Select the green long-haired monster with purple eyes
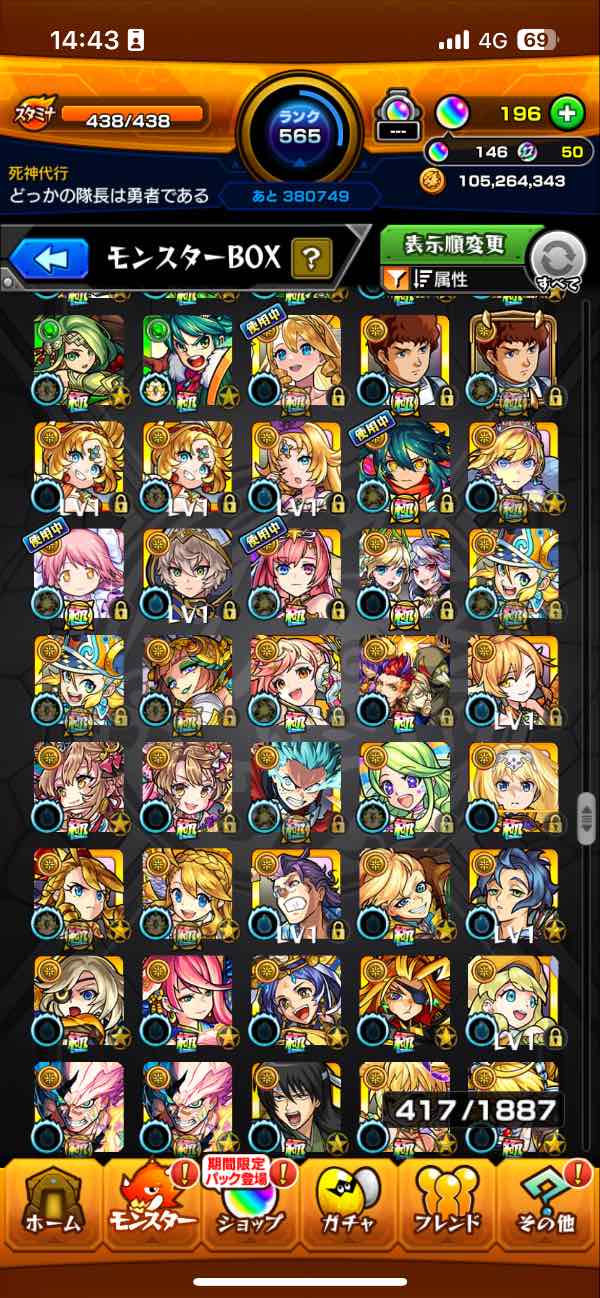600x1298 pixels. tap(405, 787)
